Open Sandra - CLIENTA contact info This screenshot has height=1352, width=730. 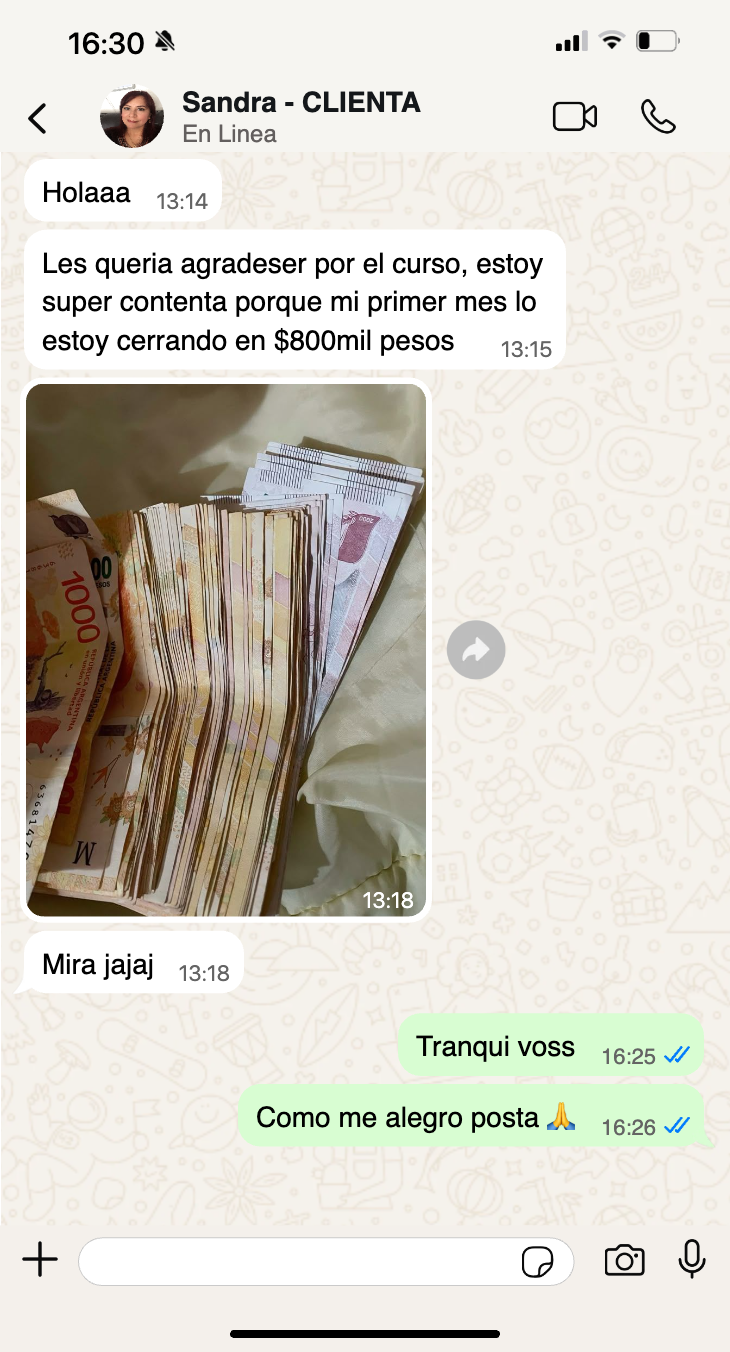(x=300, y=117)
